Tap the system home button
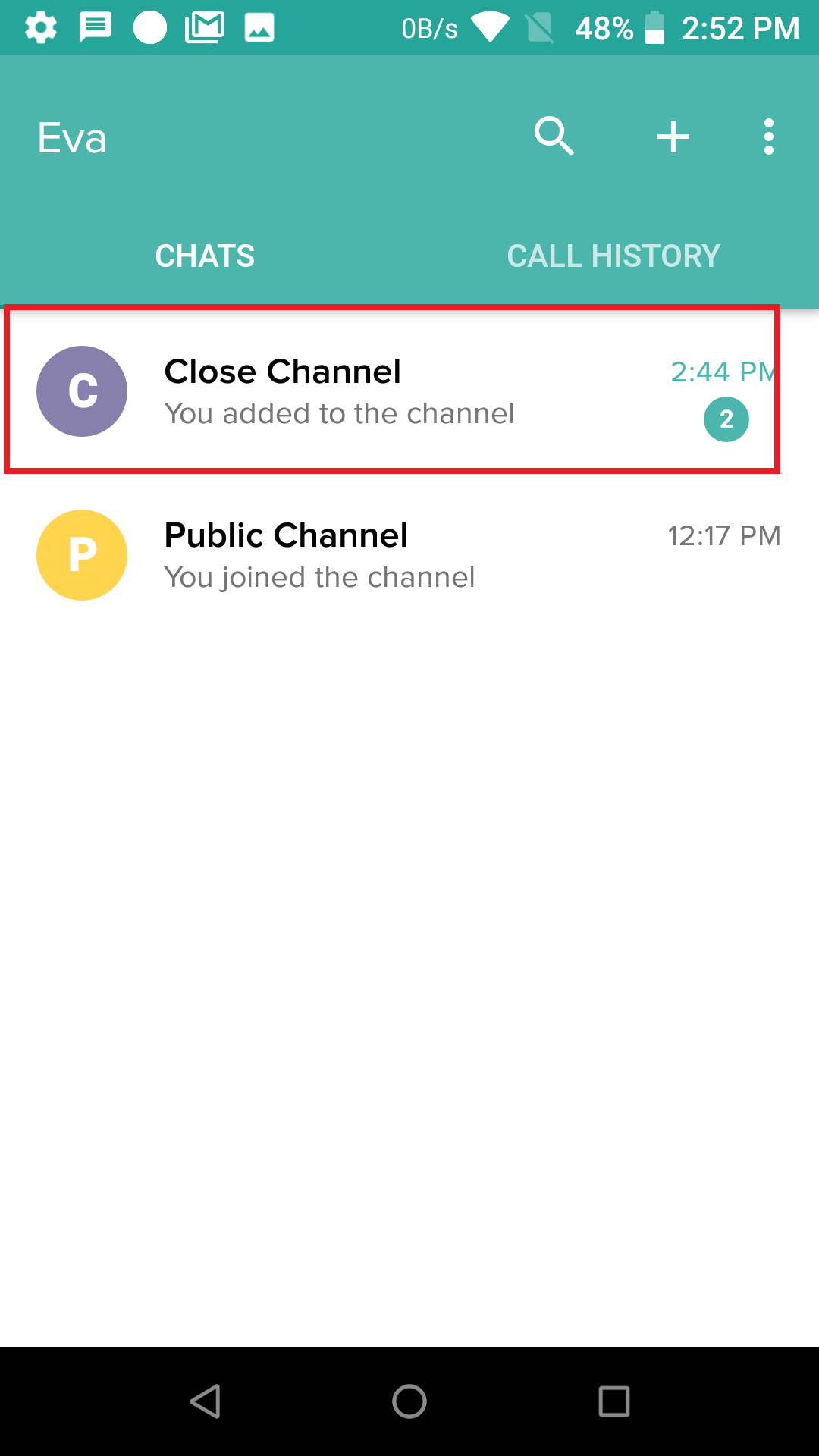 409,1401
